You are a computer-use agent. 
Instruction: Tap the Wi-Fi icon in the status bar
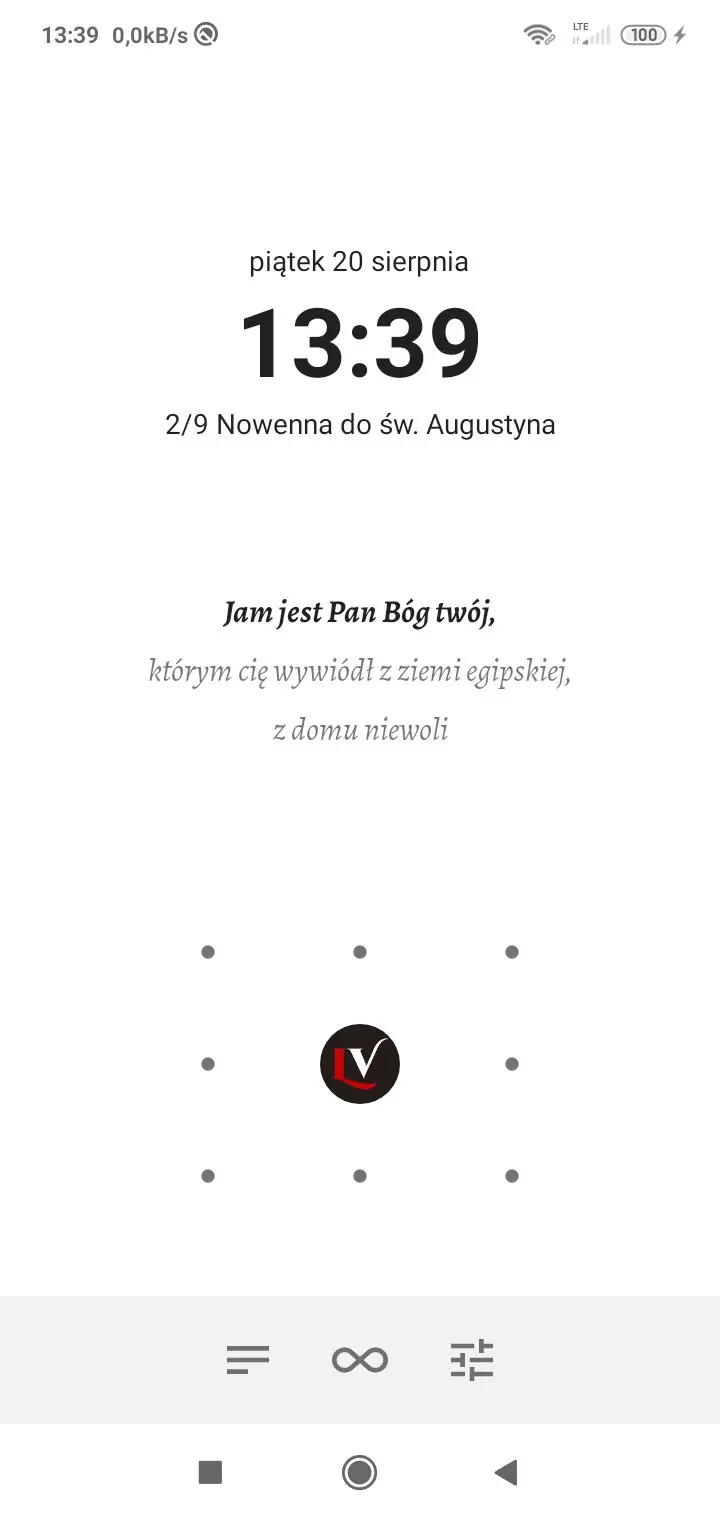540,34
